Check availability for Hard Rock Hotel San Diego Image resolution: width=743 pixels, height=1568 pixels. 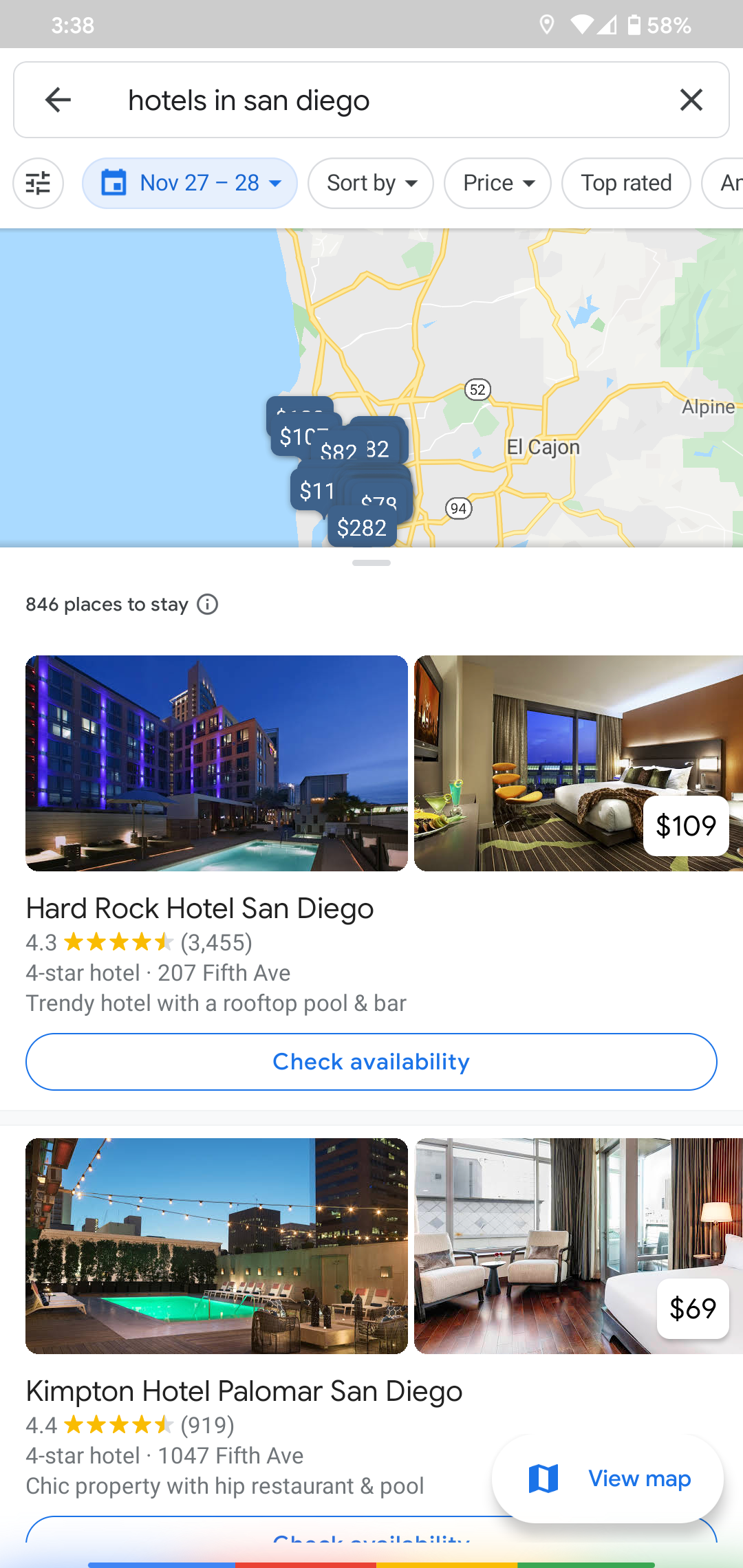point(371,1061)
